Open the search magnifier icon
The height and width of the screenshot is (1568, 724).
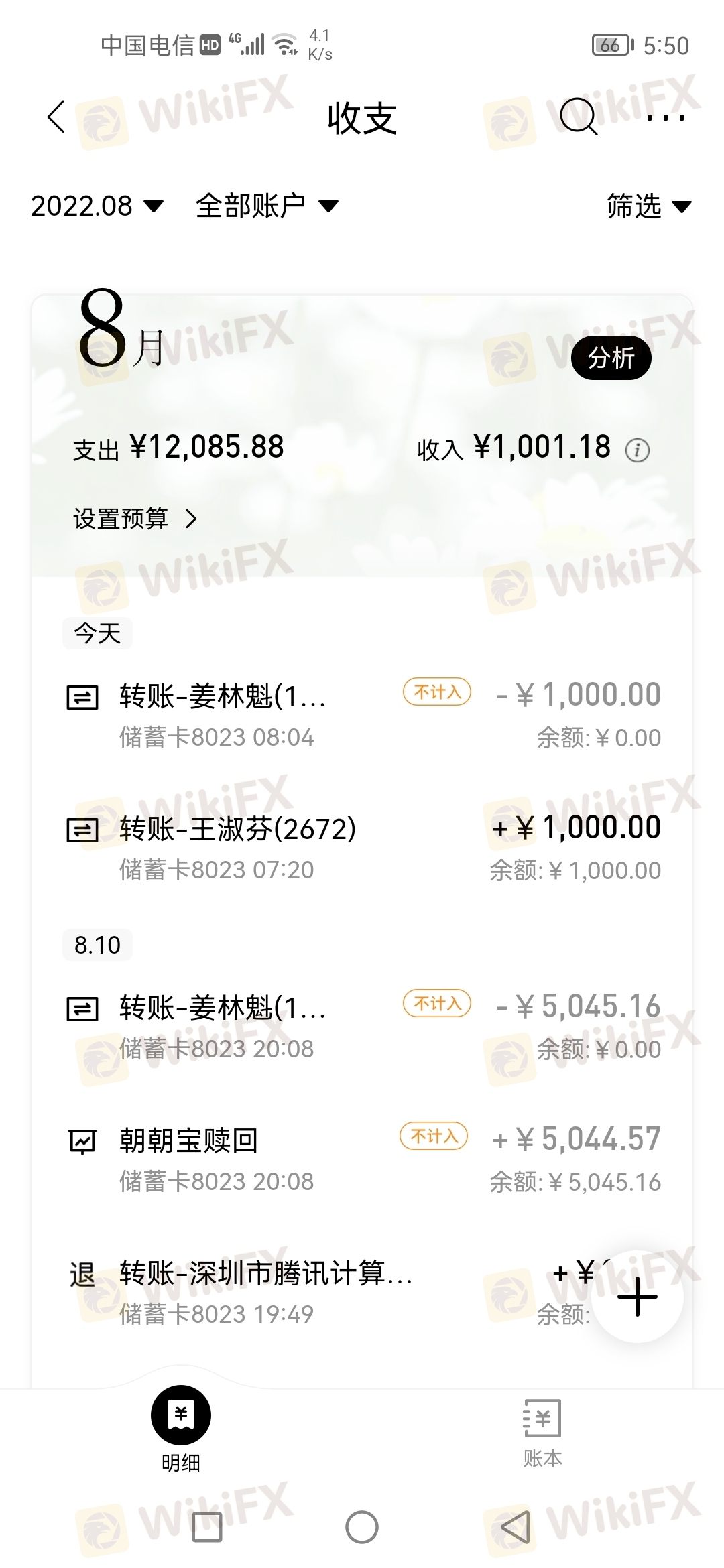coord(578,117)
